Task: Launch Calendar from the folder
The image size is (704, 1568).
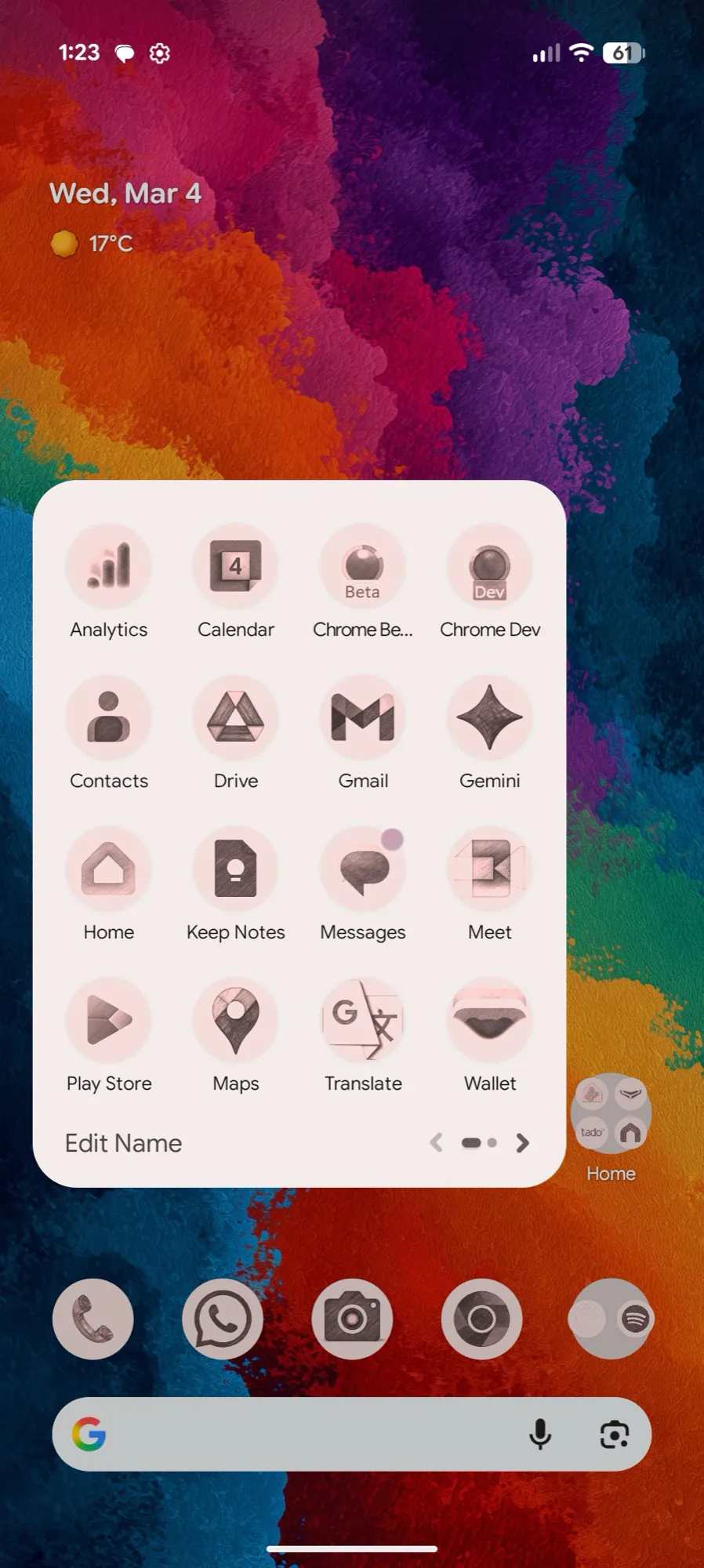Action: coord(235,565)
